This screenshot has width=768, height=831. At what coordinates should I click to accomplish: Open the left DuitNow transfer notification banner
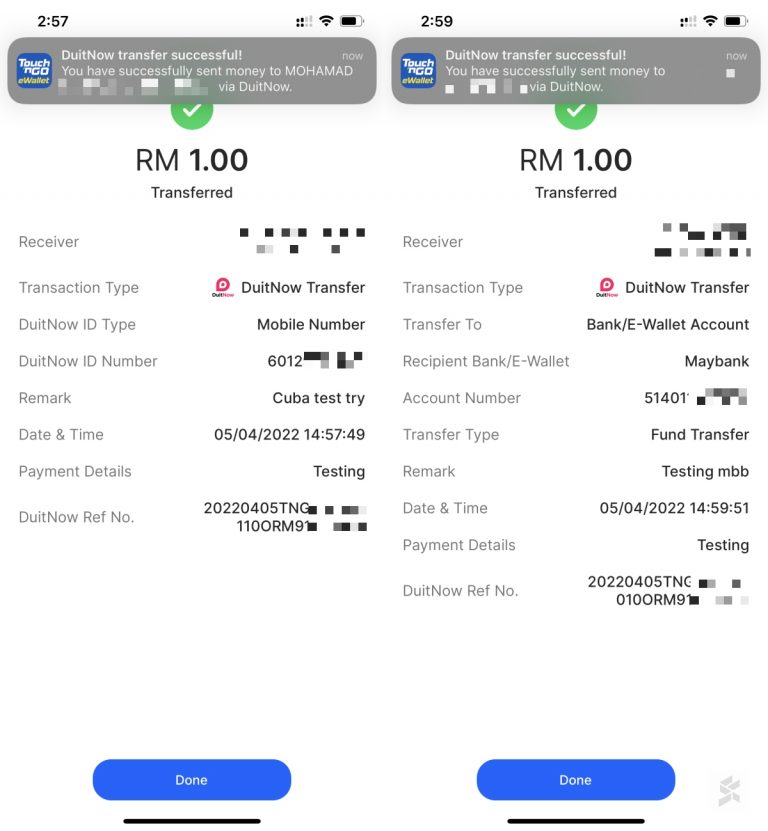coord(192,69)
